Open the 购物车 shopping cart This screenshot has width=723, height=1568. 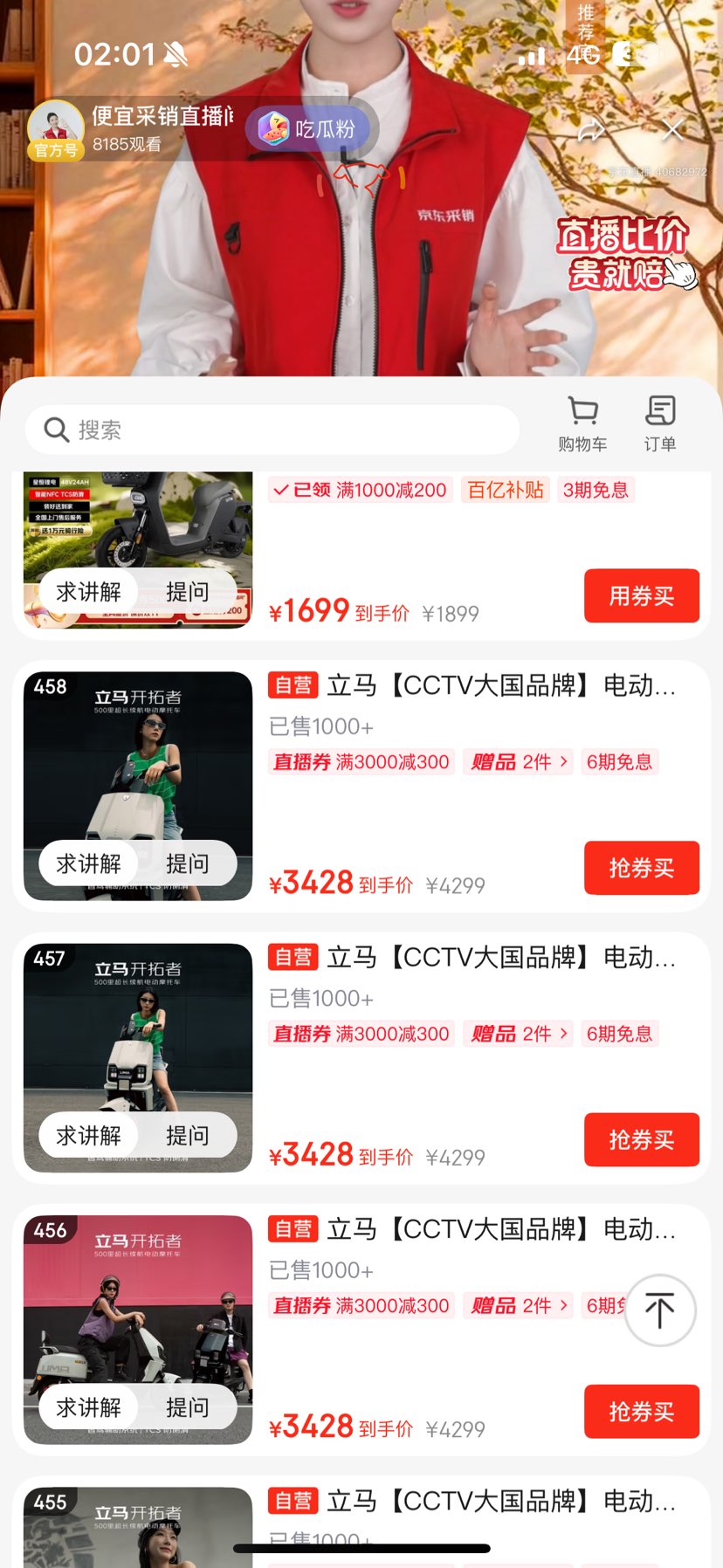pyautogui.click(x=582, y=424)
